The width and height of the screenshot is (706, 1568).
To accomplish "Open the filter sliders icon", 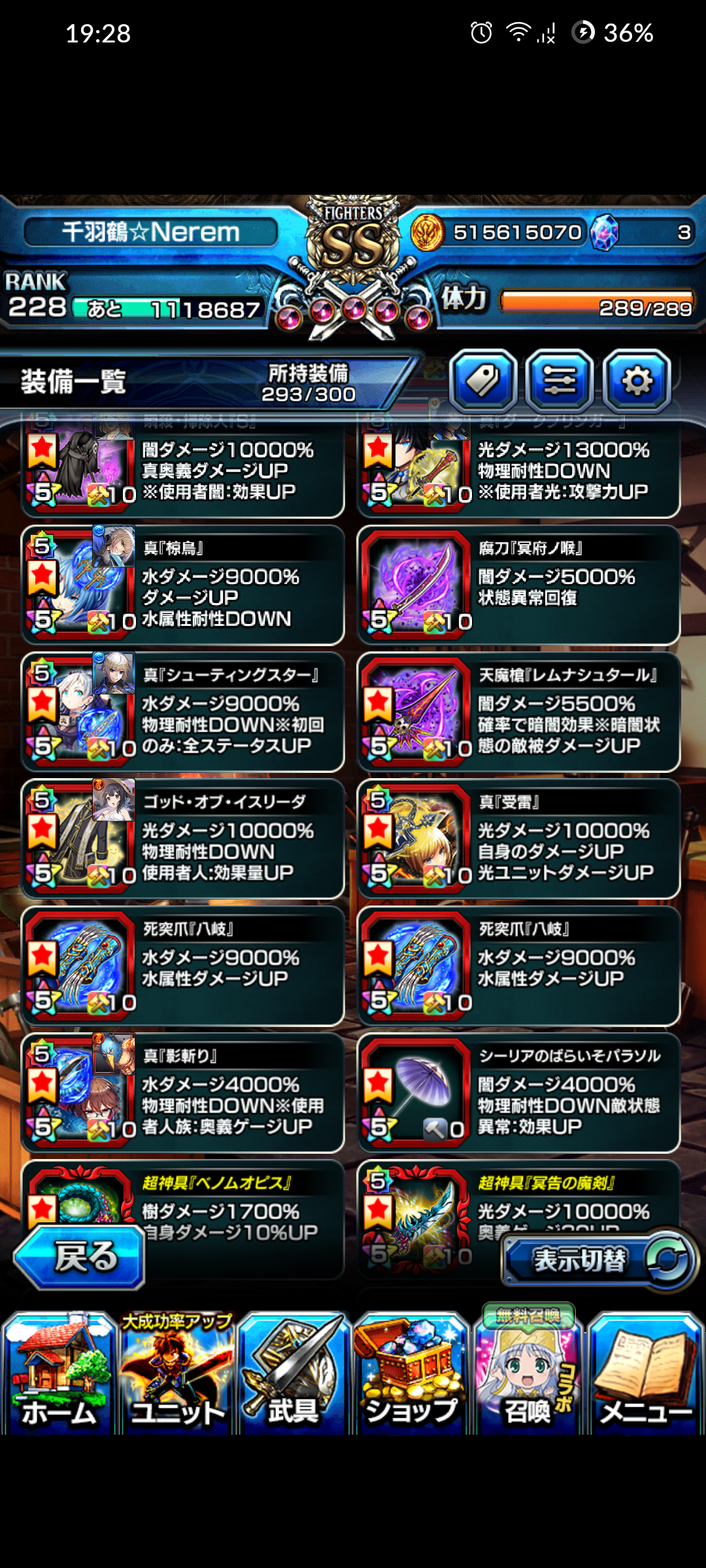I will (560, 381).
